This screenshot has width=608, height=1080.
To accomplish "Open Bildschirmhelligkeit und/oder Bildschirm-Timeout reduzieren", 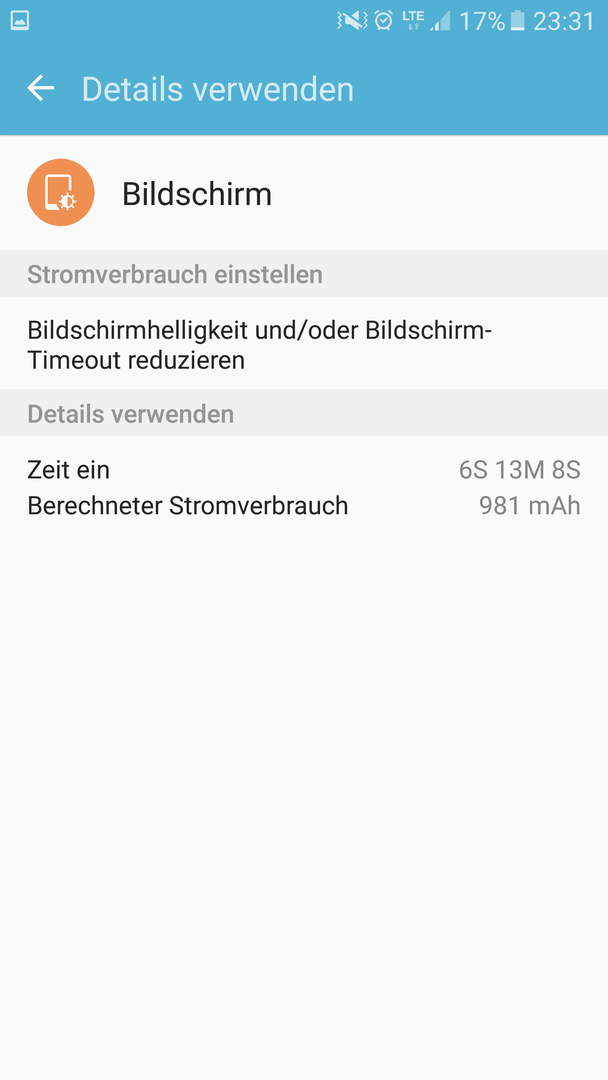I will (304, 344).
